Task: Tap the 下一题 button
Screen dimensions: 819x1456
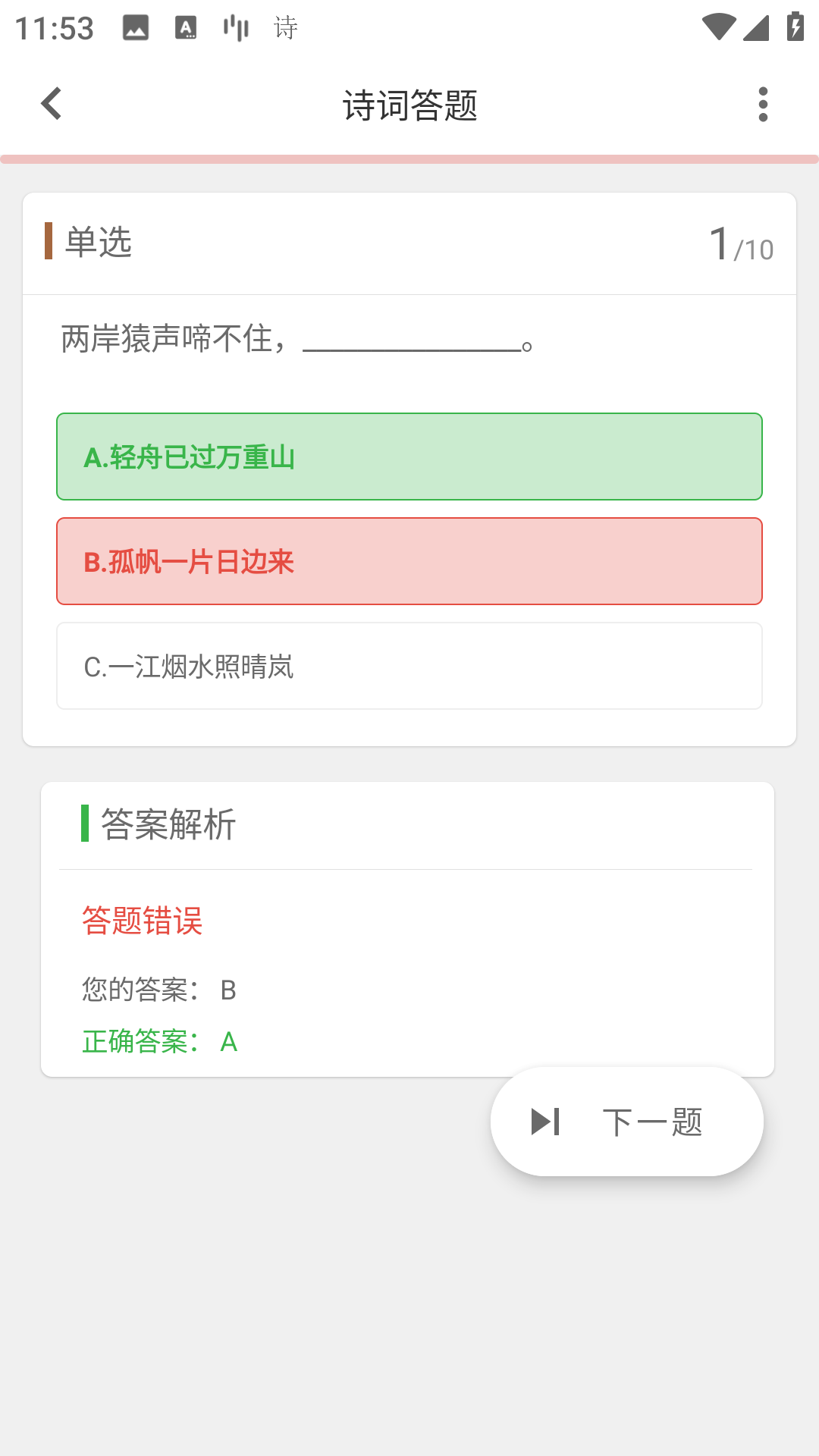Action: 654,1122
